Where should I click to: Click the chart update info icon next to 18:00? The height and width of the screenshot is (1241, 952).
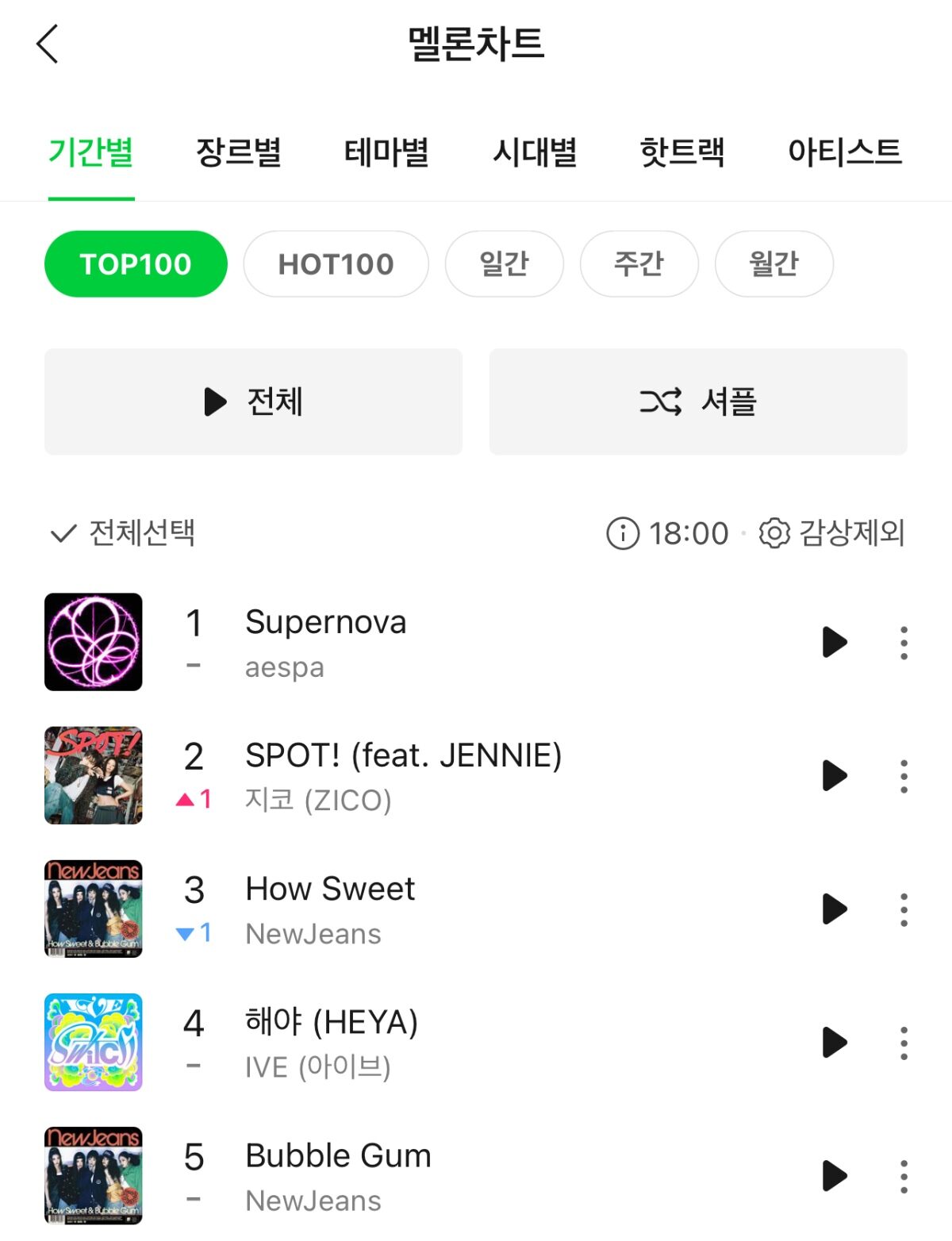point(624,533)
